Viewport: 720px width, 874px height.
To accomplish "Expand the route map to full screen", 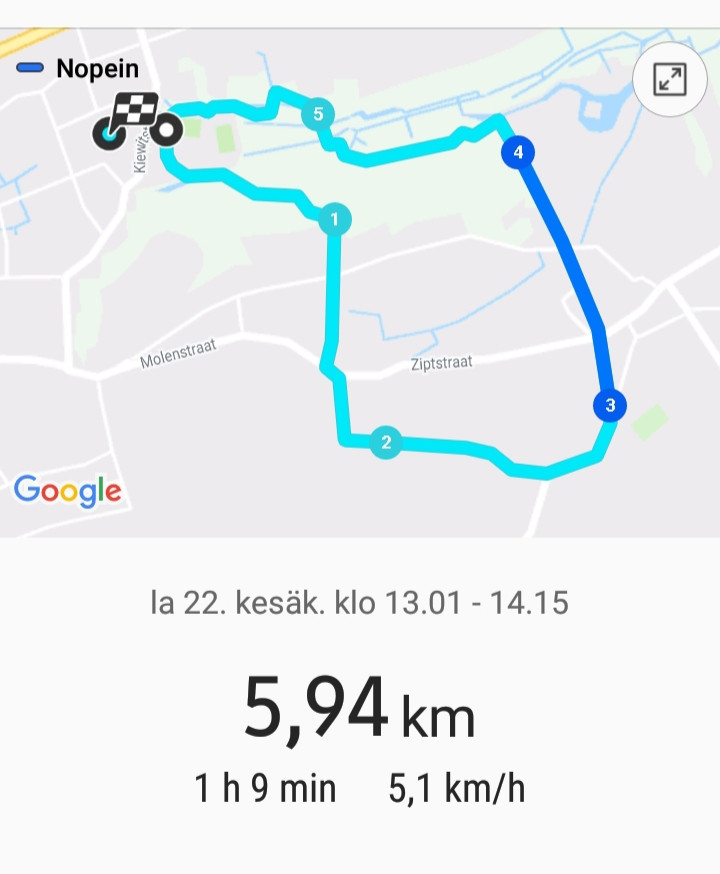I will click(x=669, y=80).
